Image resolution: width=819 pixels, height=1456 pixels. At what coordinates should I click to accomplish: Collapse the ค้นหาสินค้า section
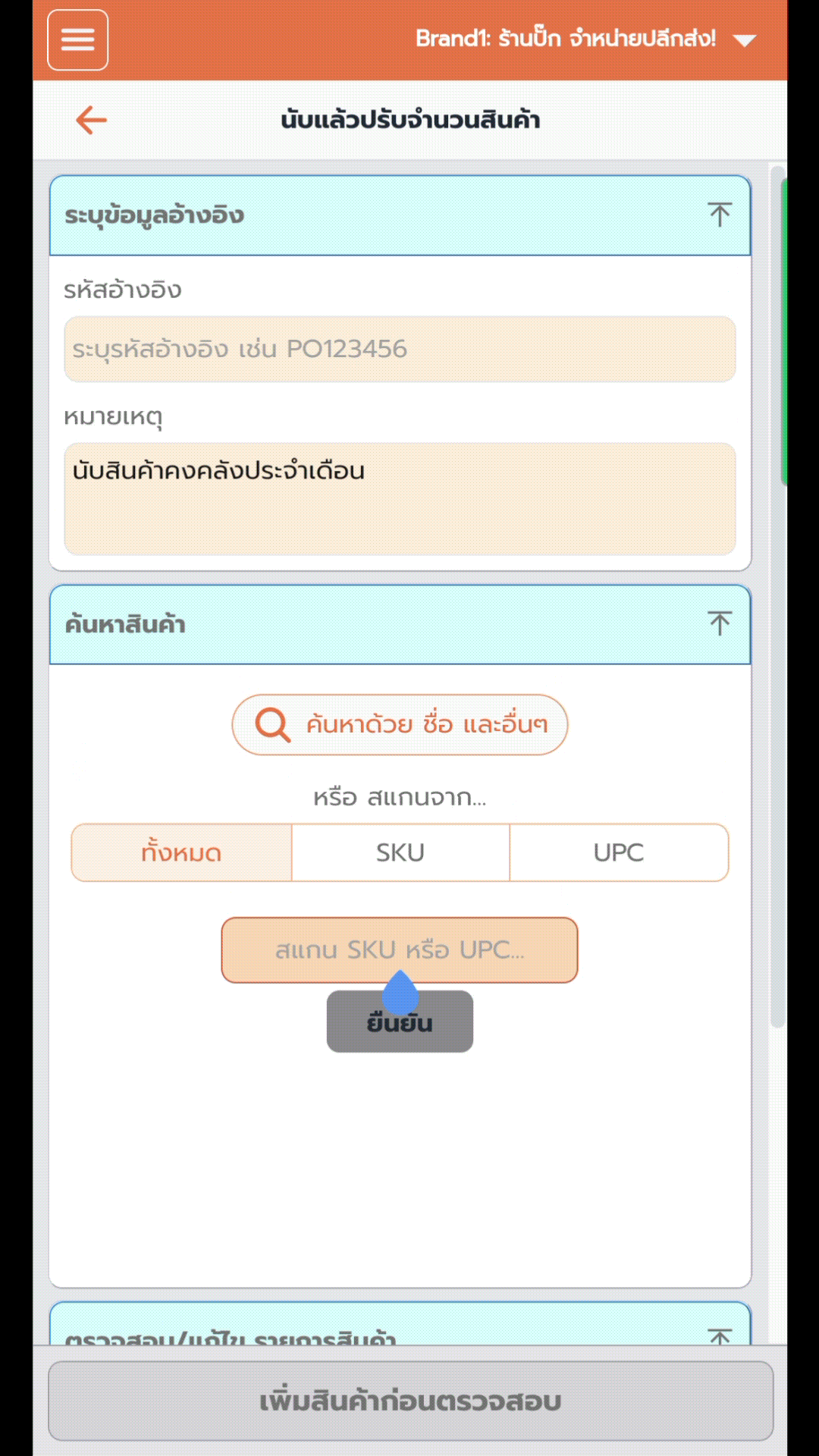720,623
